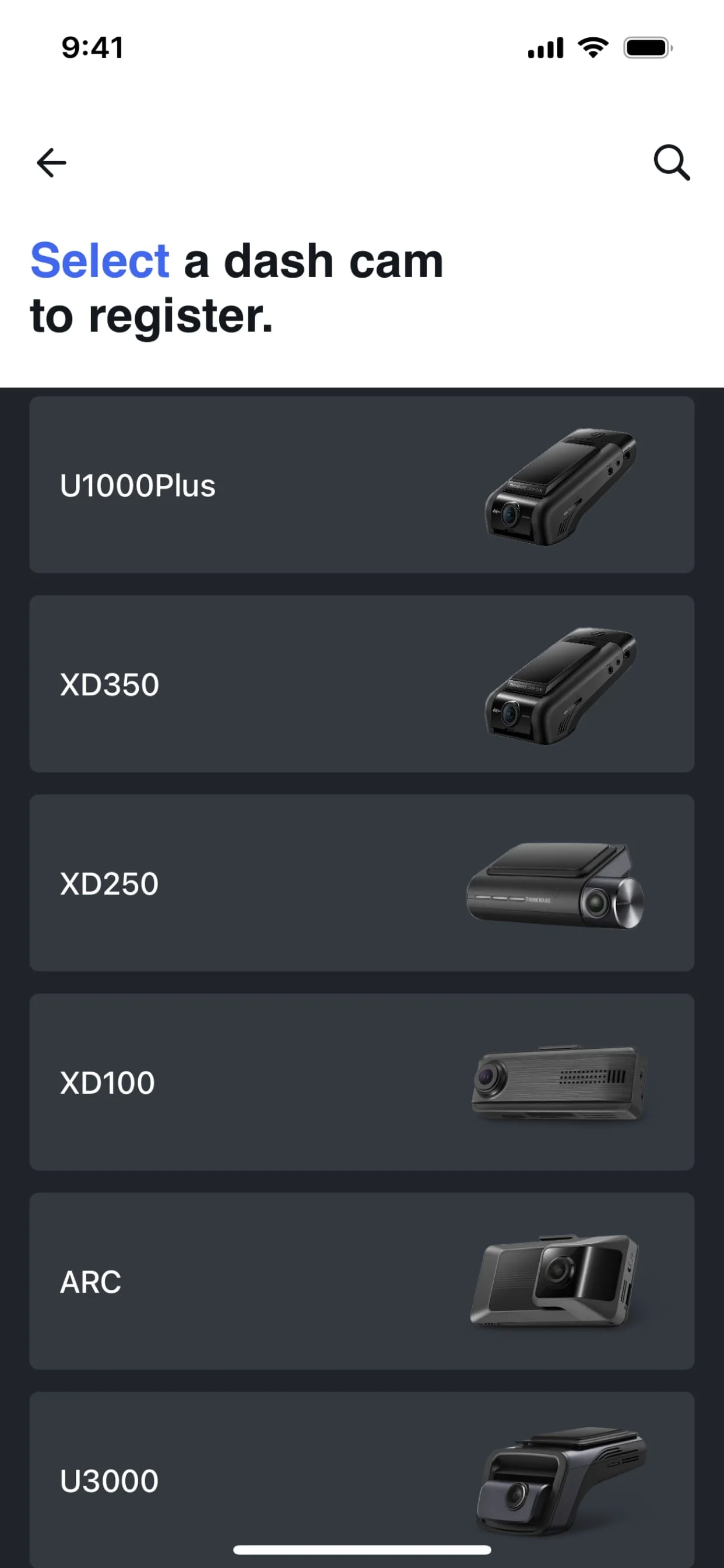The width and height of the screenshot is (724, 1568).
Task: Click the clock in the status bar
Action: (93, 47)
